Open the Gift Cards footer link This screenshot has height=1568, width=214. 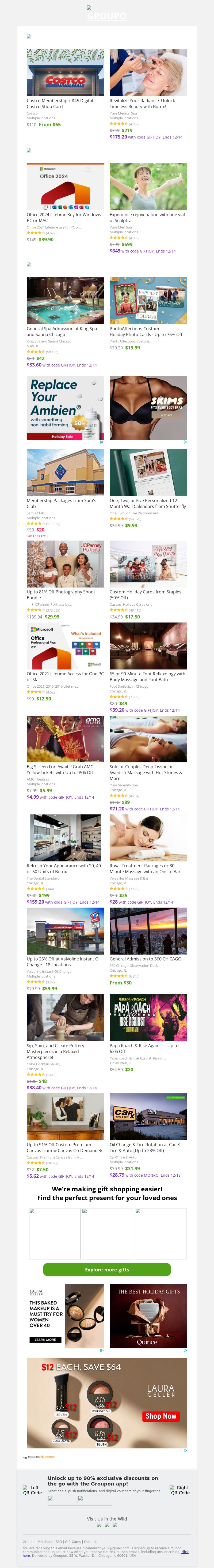[72, 1542]
